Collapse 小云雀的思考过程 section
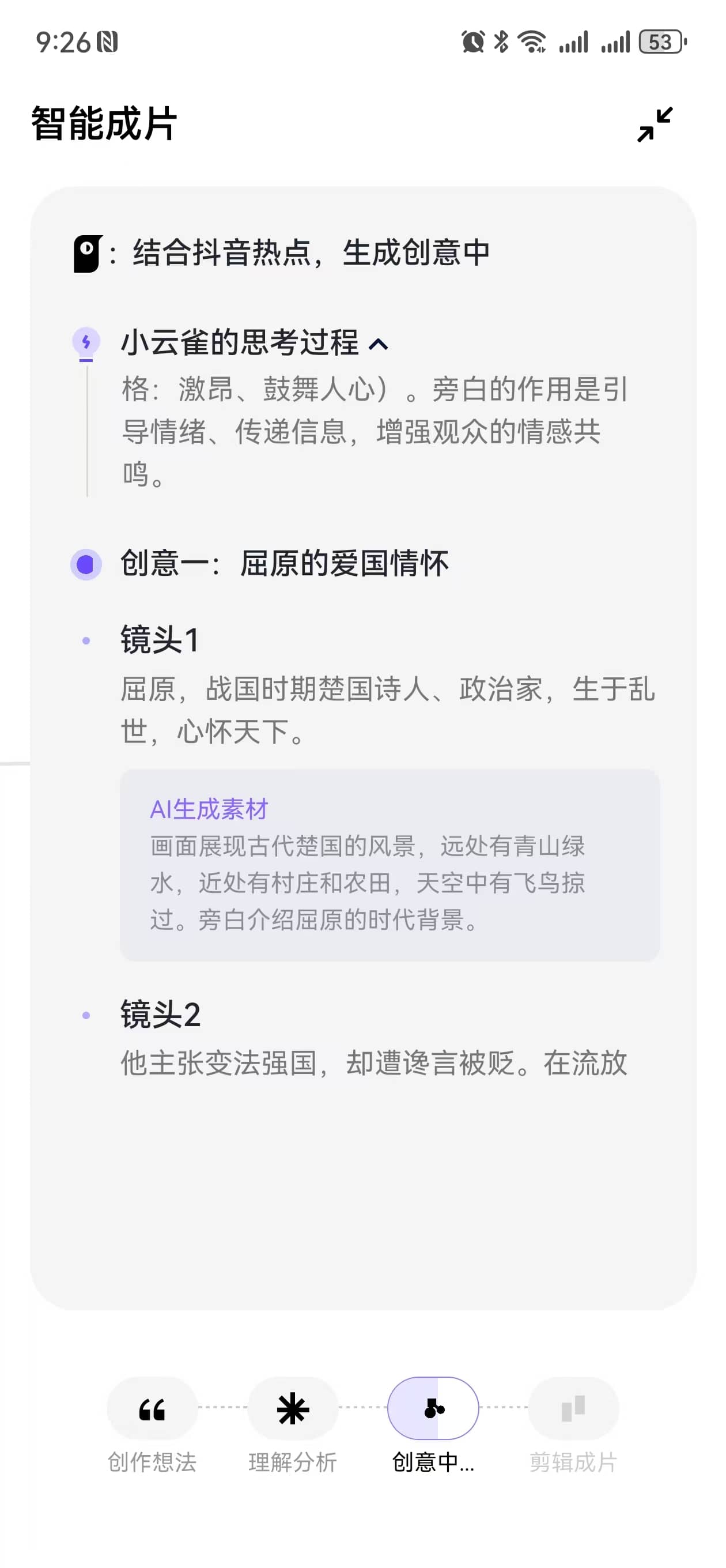Screen dimensions: 726x1568 coord(378,345)
